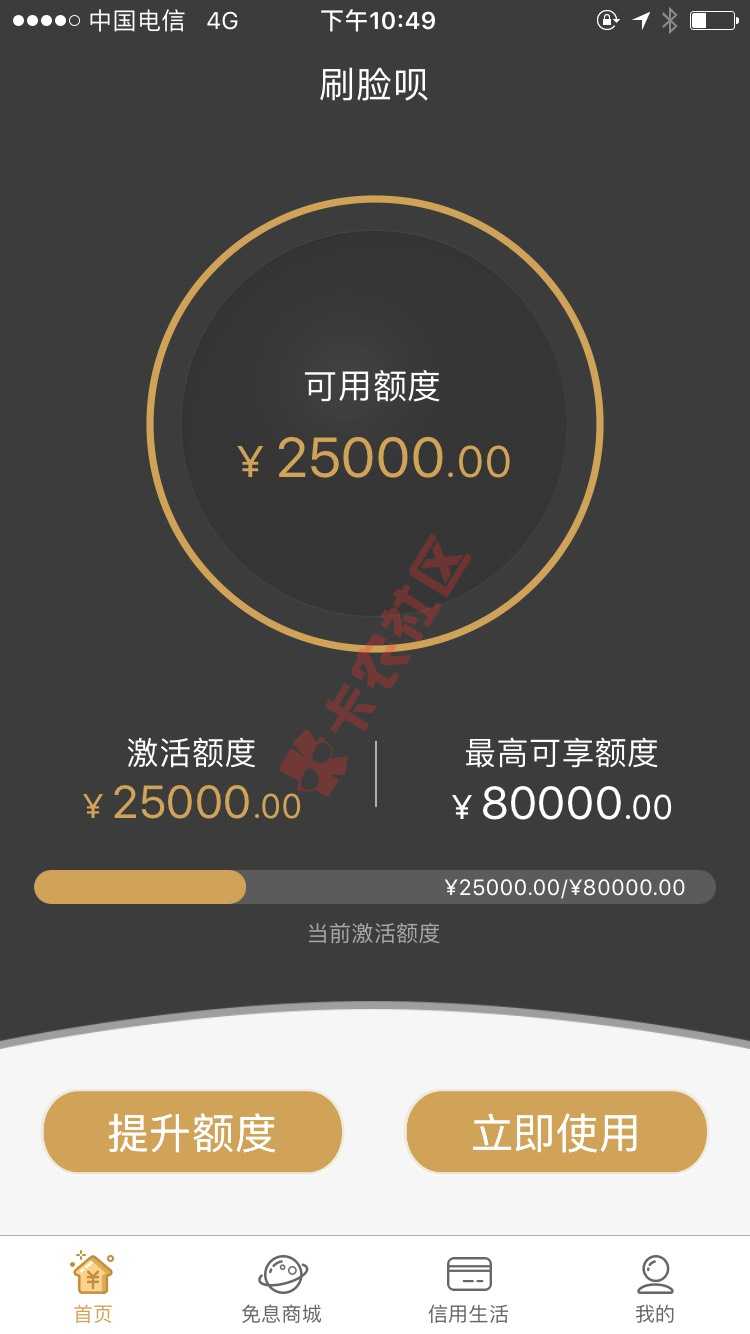The width and height of the screenshot is (750, 1334).
Task: Tap 立即使用 to use credit now
Action: [556, 1132]
